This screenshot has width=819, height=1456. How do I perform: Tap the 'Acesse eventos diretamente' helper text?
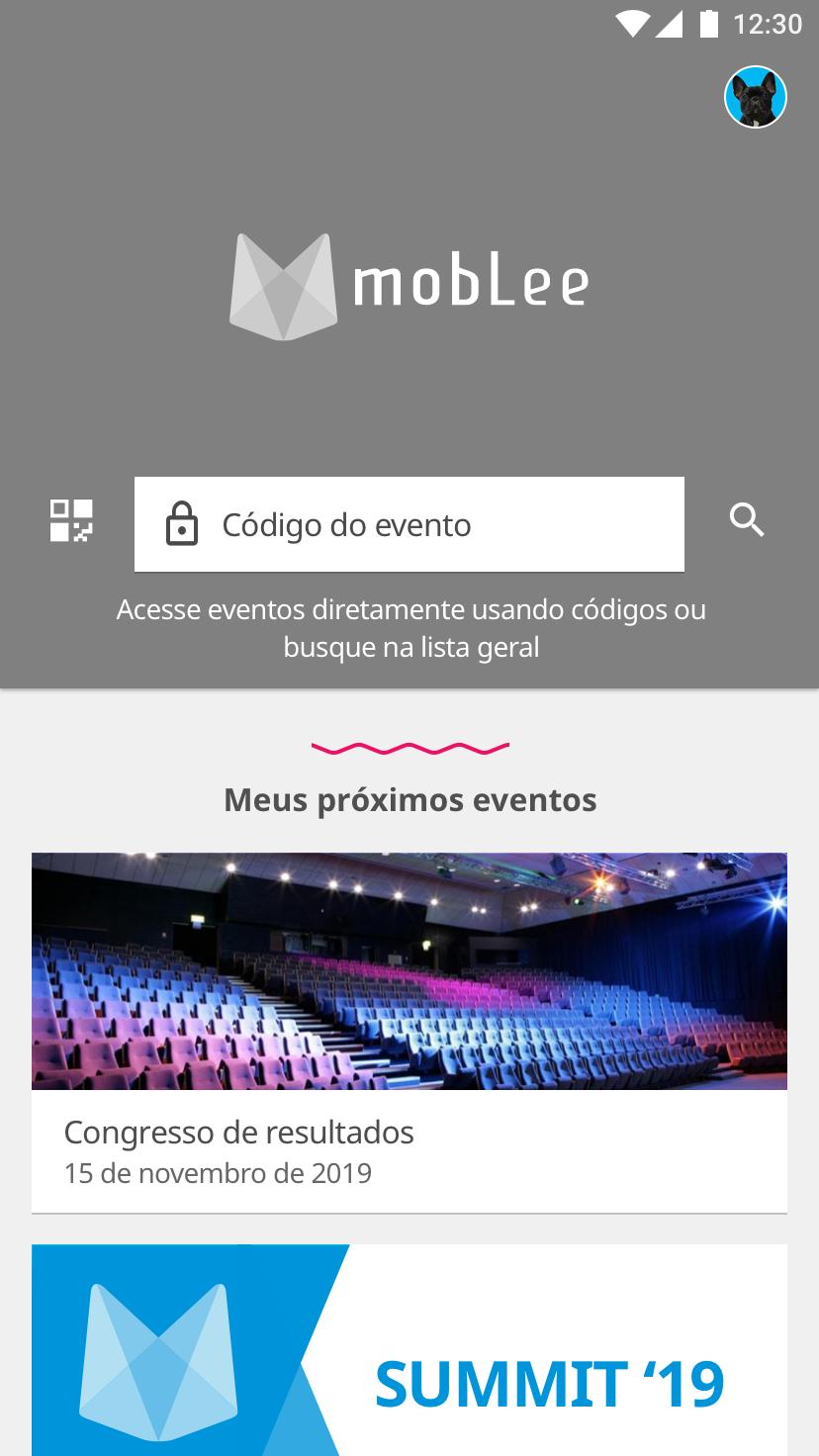tap(409, 627)
